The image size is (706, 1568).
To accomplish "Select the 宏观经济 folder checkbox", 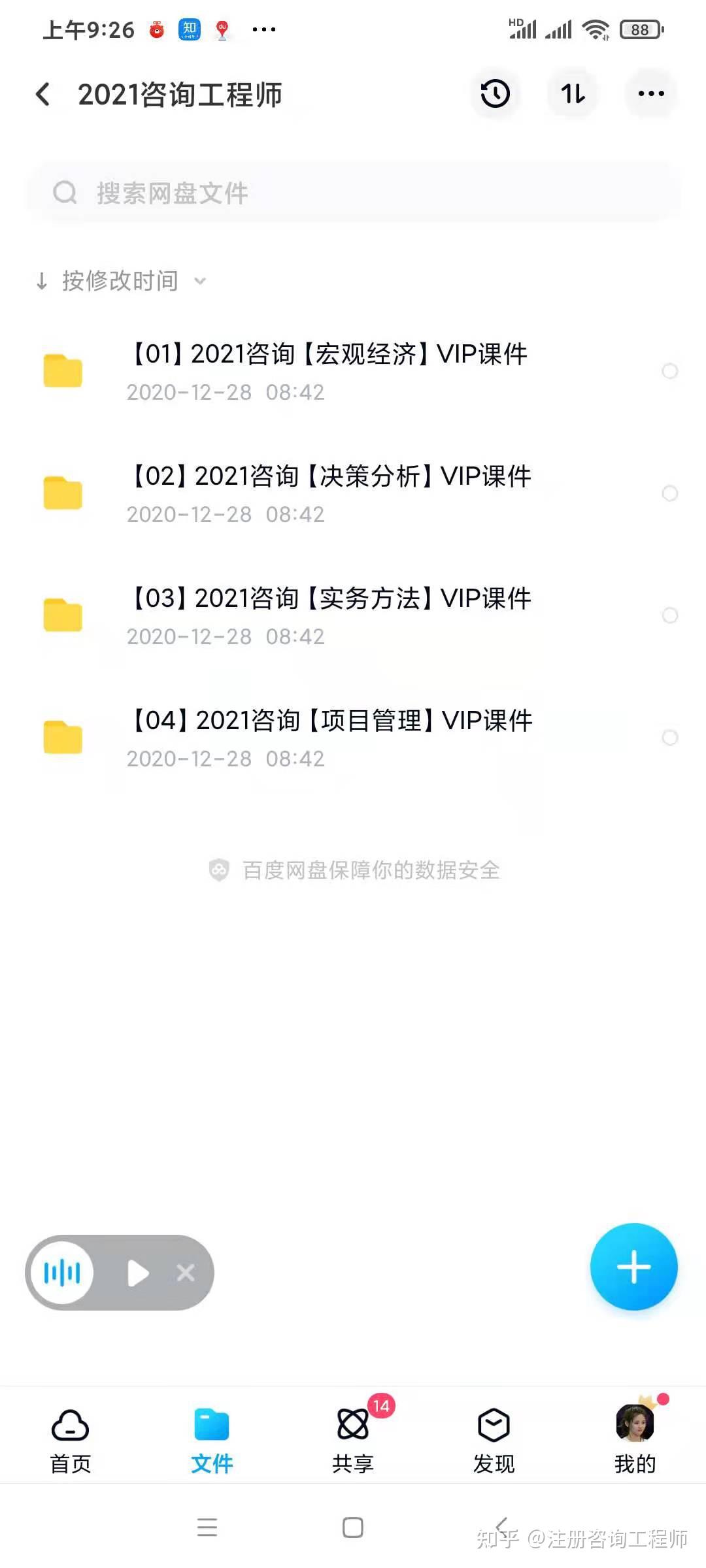I will 670,371.
